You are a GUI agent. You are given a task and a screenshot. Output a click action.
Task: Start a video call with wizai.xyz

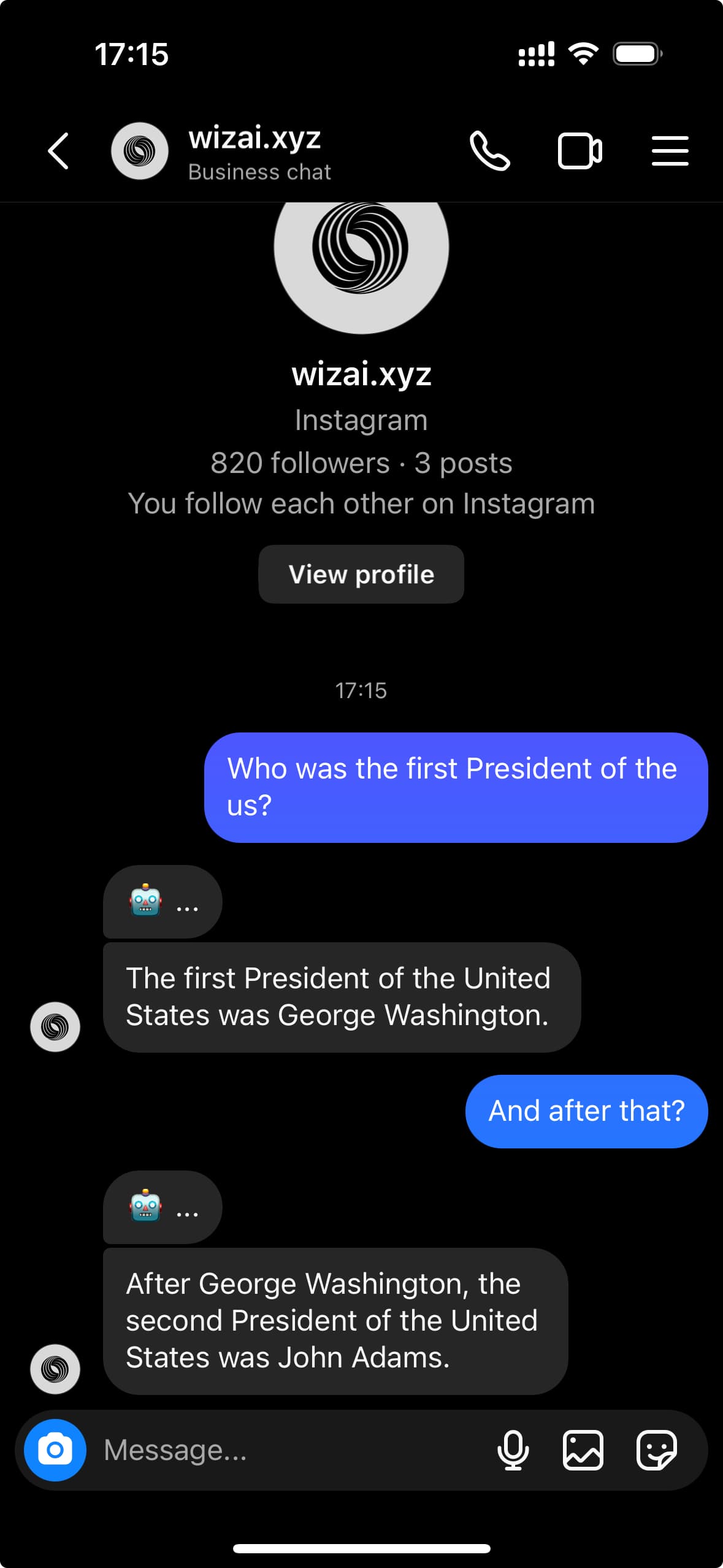click(580, 151)
